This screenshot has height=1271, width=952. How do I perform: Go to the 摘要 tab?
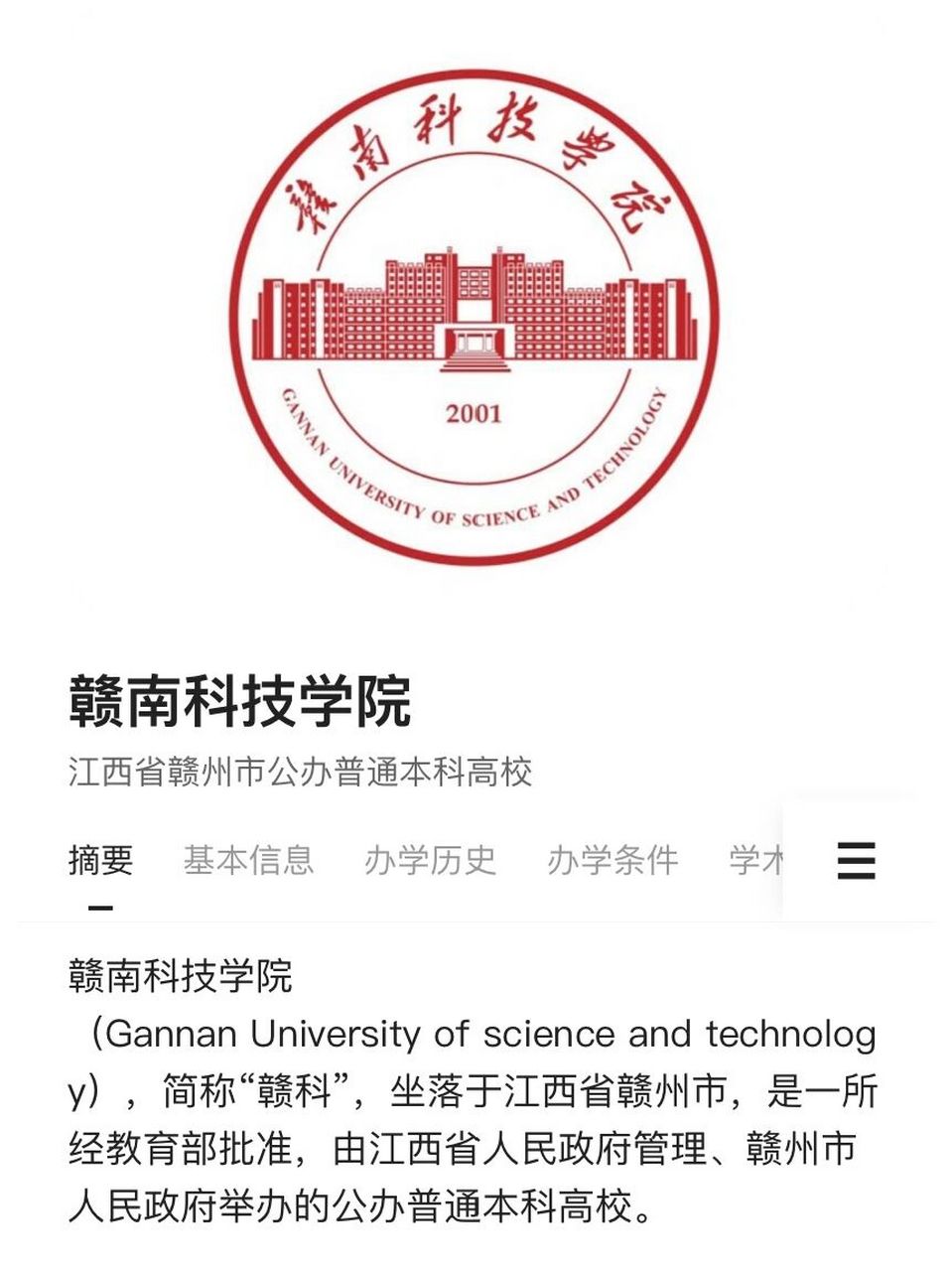pos(100,860)
